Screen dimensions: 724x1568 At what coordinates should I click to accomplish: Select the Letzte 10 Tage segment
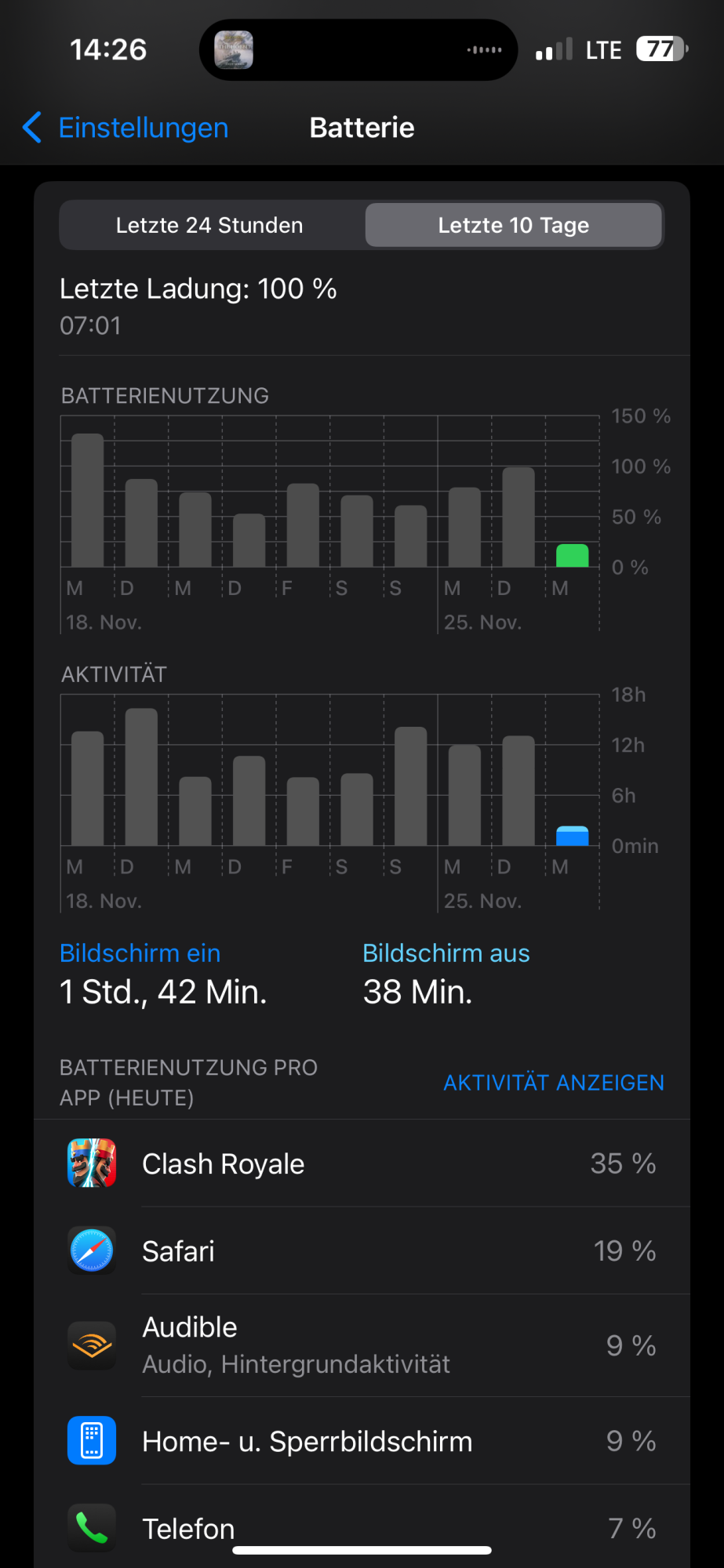pyautogui.click(x=513, y=226)
